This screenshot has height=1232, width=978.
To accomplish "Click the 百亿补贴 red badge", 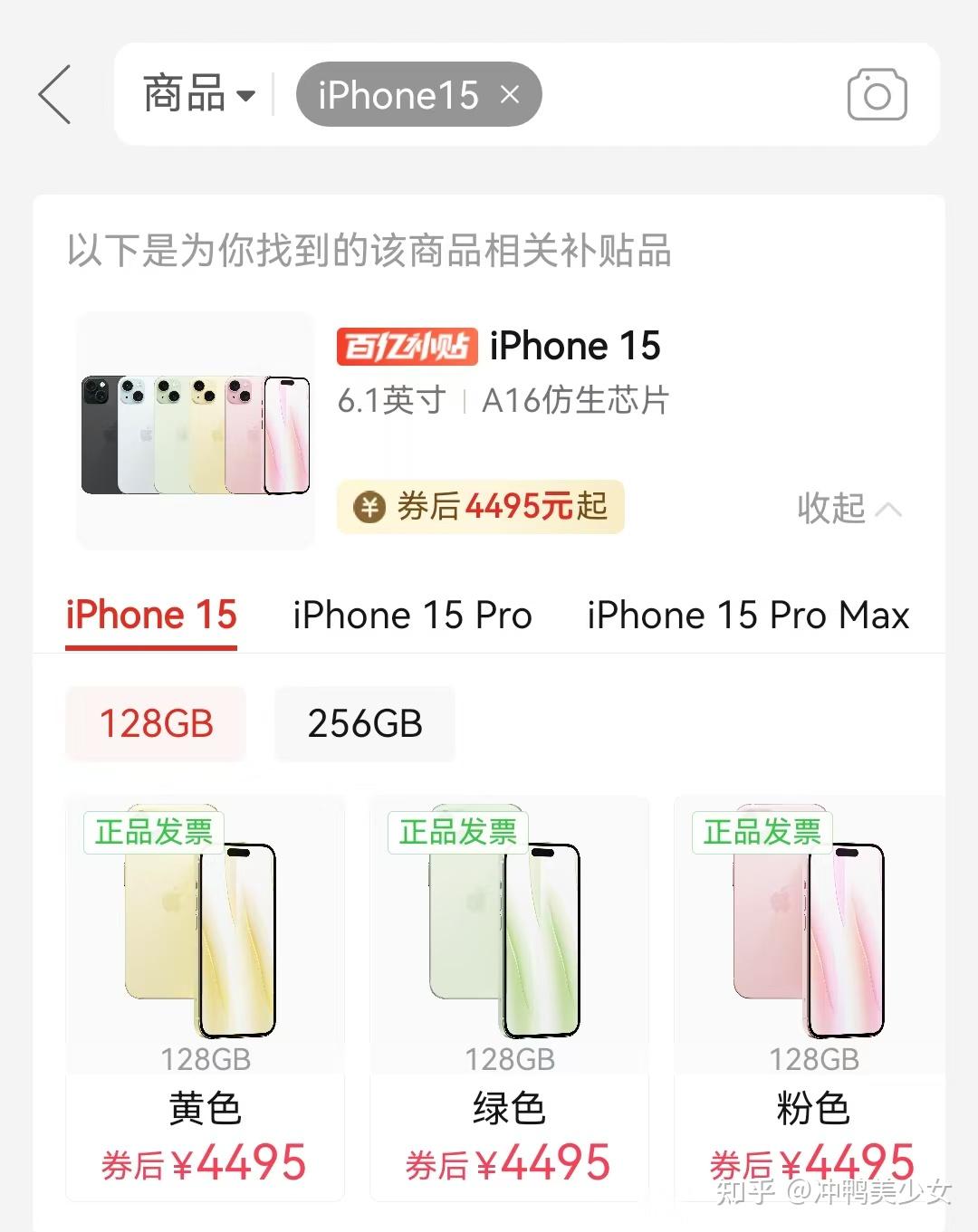I will (x=406, y=345).
